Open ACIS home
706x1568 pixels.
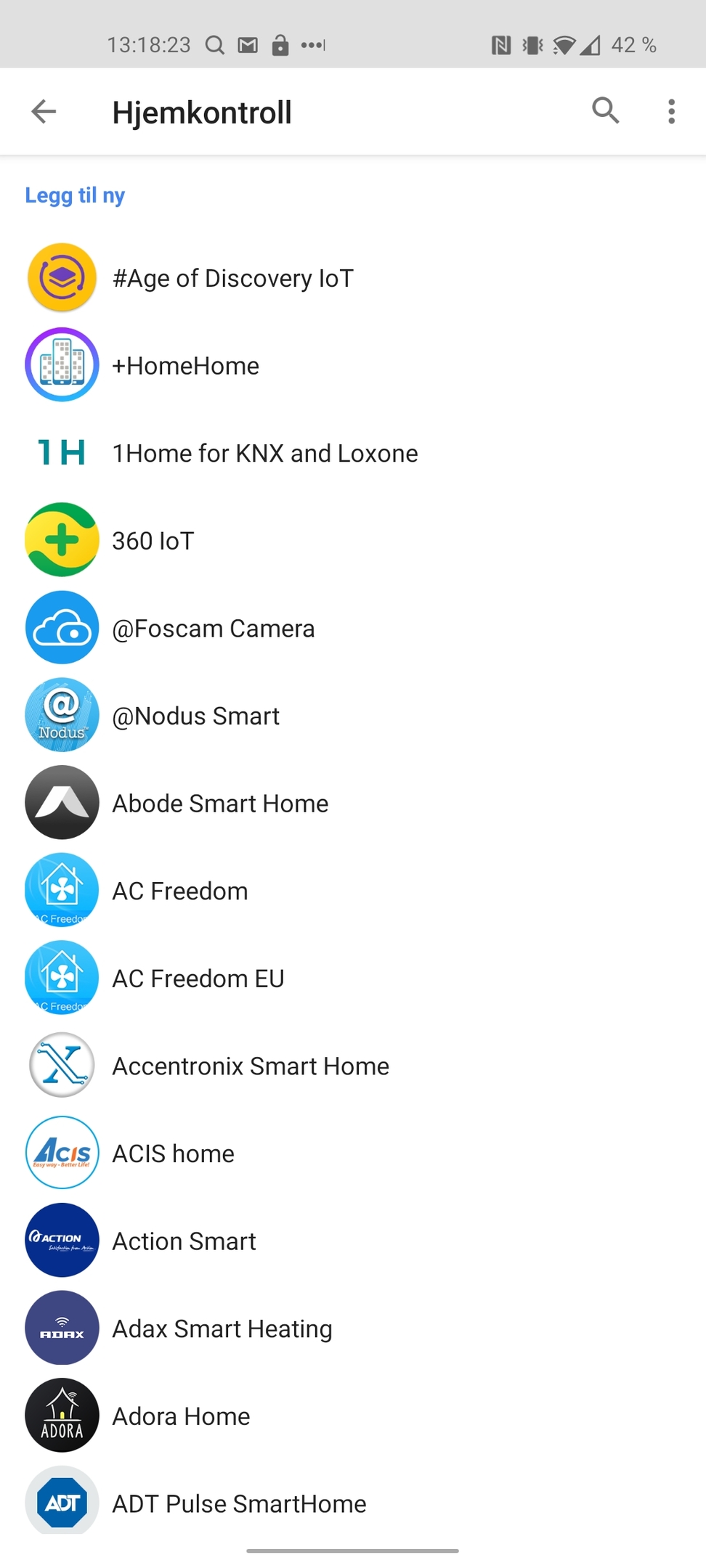point(353,1153)
